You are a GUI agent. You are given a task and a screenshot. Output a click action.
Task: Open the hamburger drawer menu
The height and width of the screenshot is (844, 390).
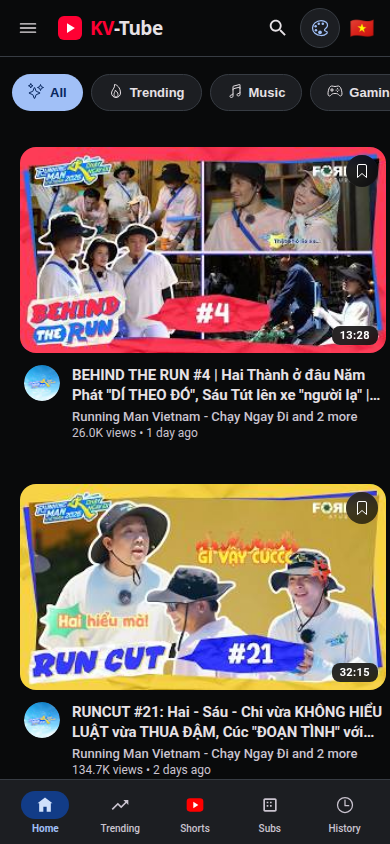pyautogui.click(x=28, y=28)
